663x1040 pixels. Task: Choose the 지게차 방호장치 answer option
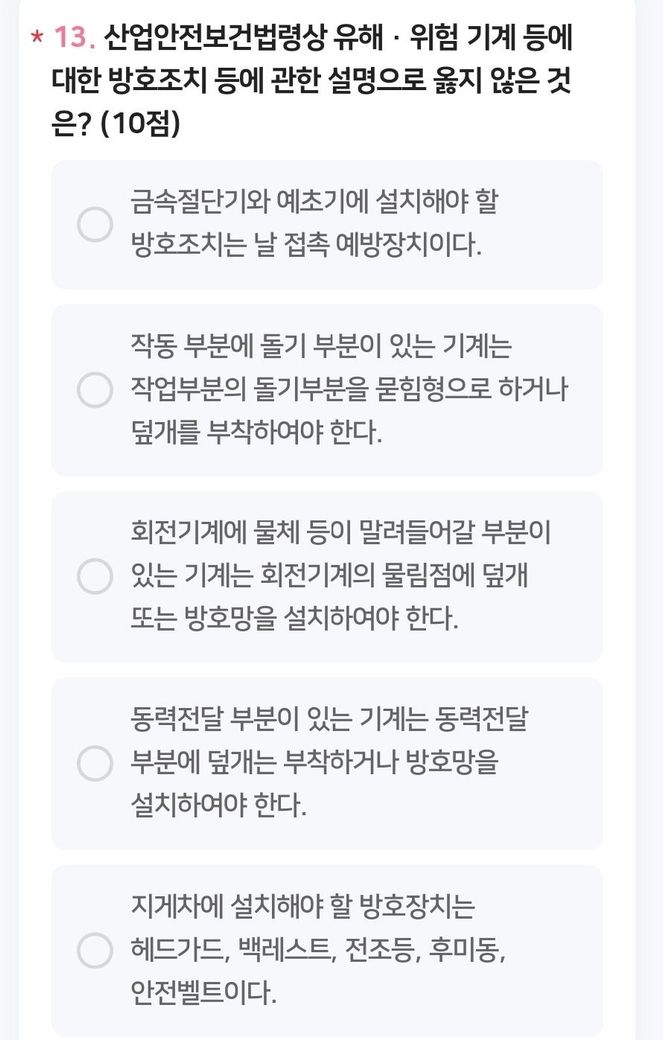(95, 950)
